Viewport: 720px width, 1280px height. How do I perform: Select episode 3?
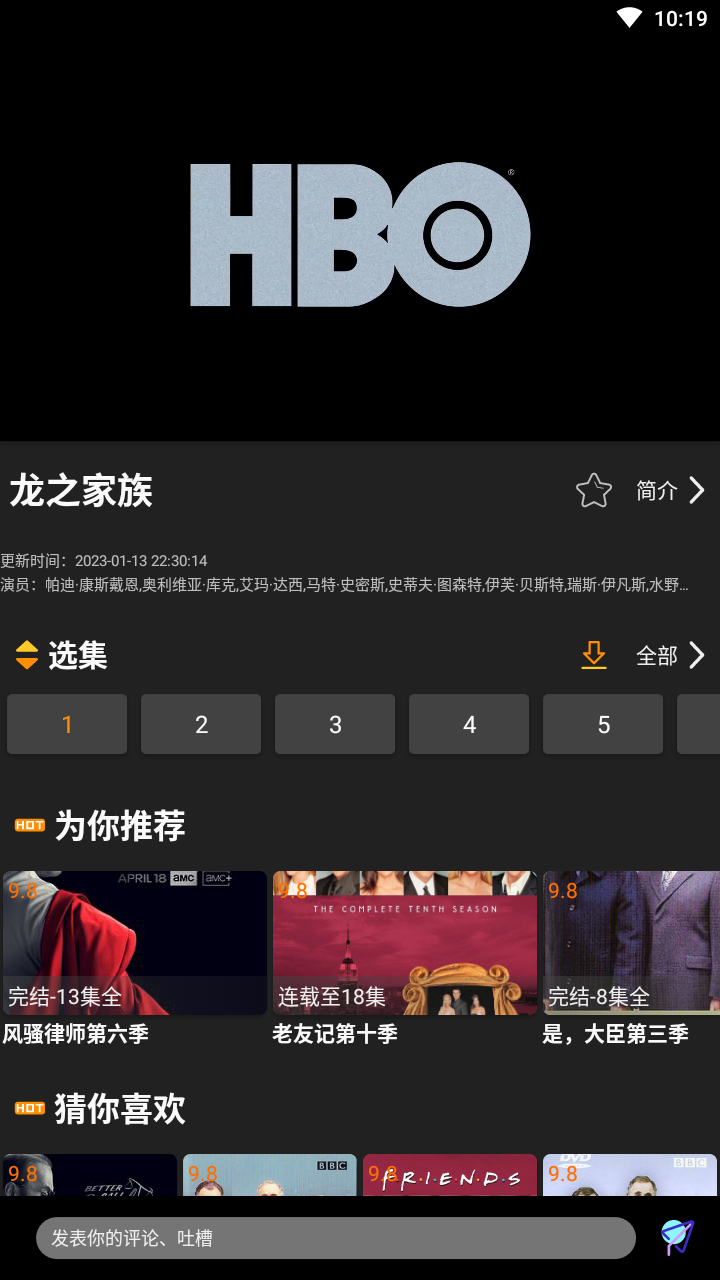pos(335,724)
